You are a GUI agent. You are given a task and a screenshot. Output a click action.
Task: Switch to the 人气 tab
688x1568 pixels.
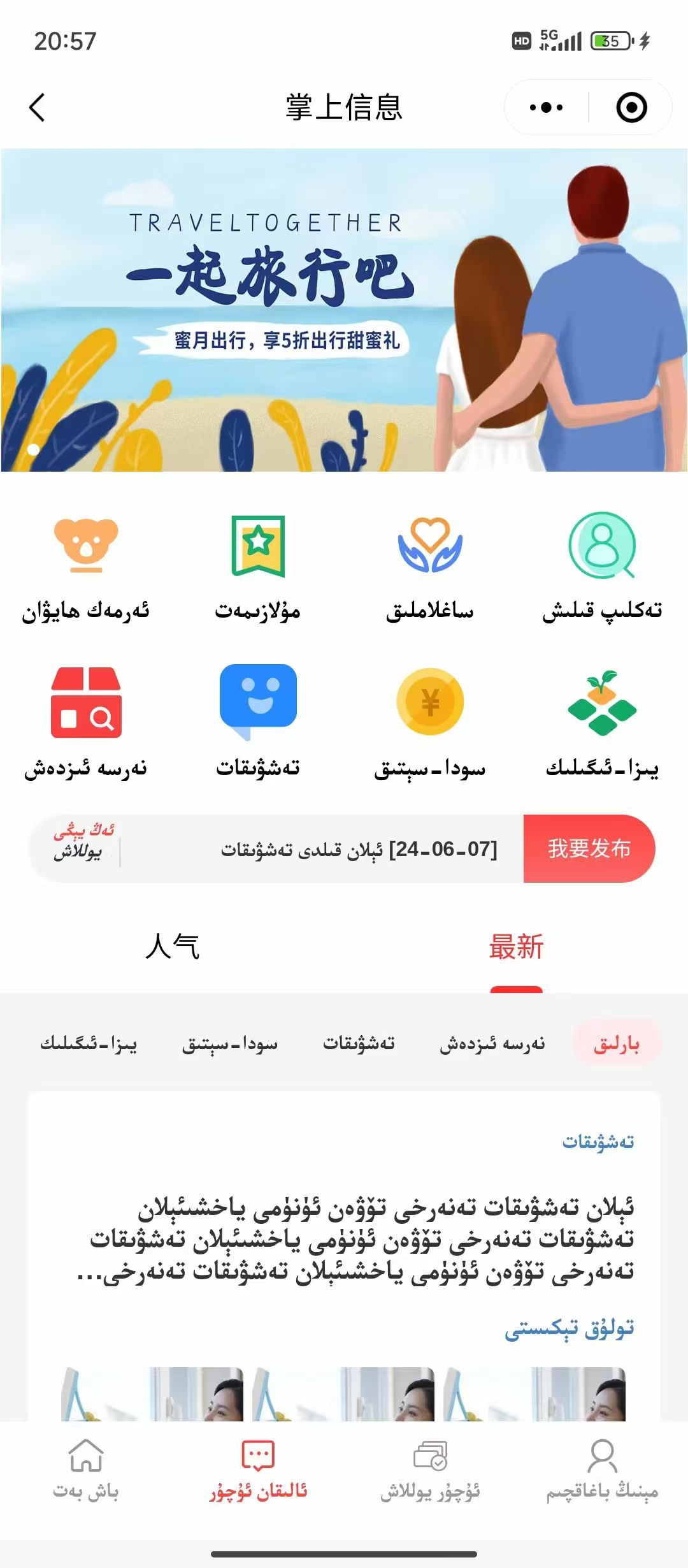point(172,947)
